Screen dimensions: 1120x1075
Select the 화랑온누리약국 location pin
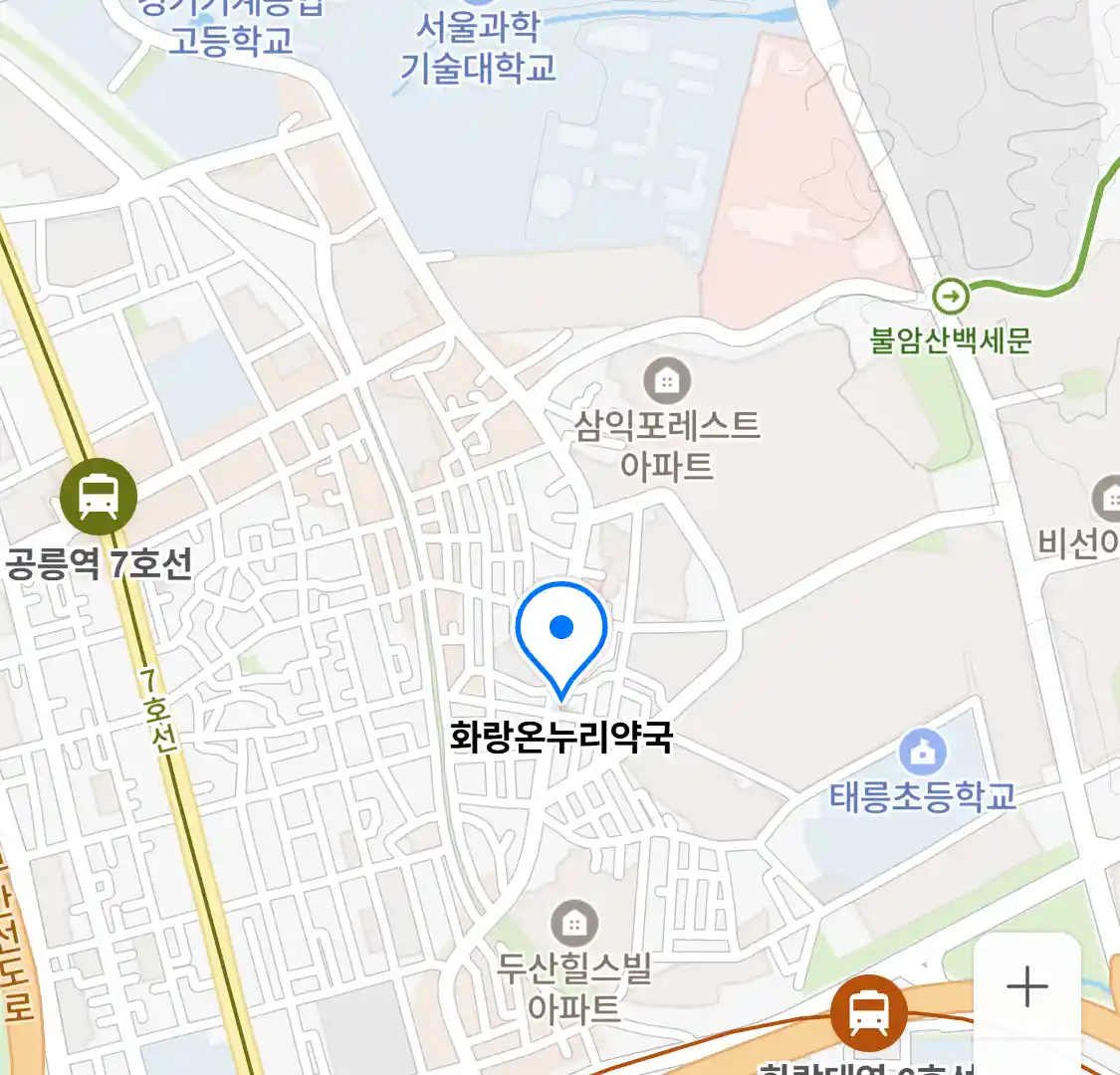[561, 635]
